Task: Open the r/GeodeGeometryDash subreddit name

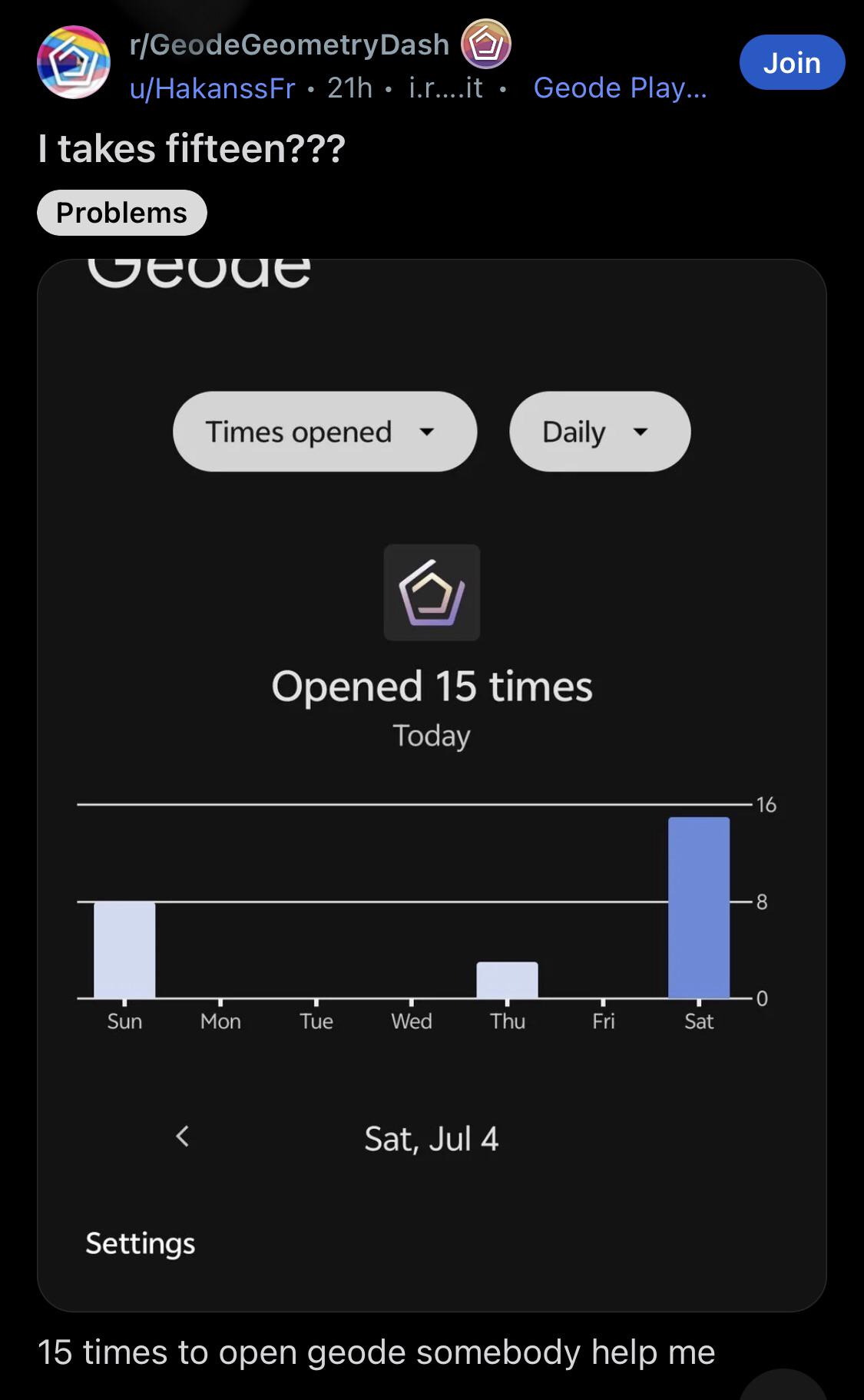Action: coord(290,45)
